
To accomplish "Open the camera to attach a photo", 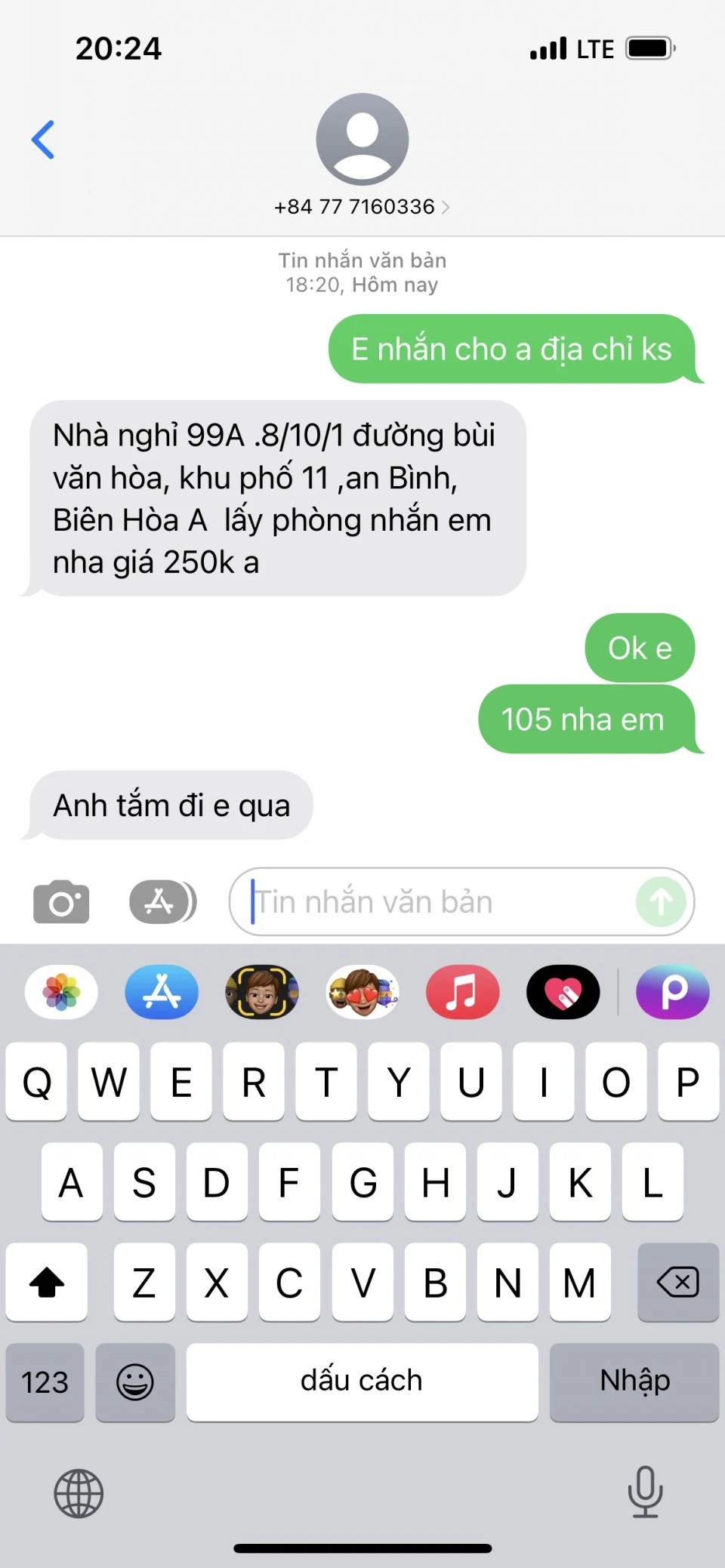I will pyautogui.click(x=61, y=901).
